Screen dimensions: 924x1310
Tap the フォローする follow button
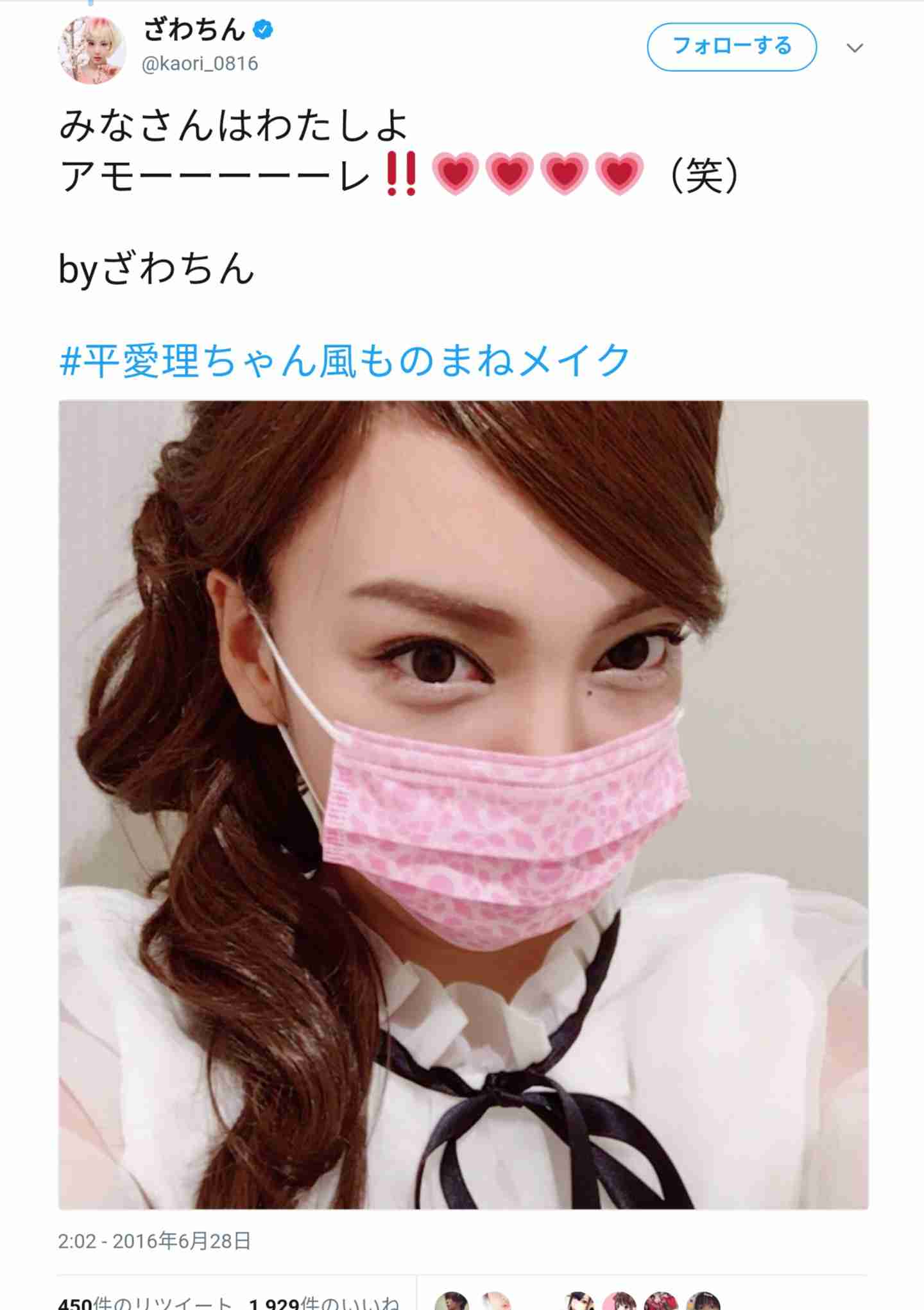tap(732, 47)
